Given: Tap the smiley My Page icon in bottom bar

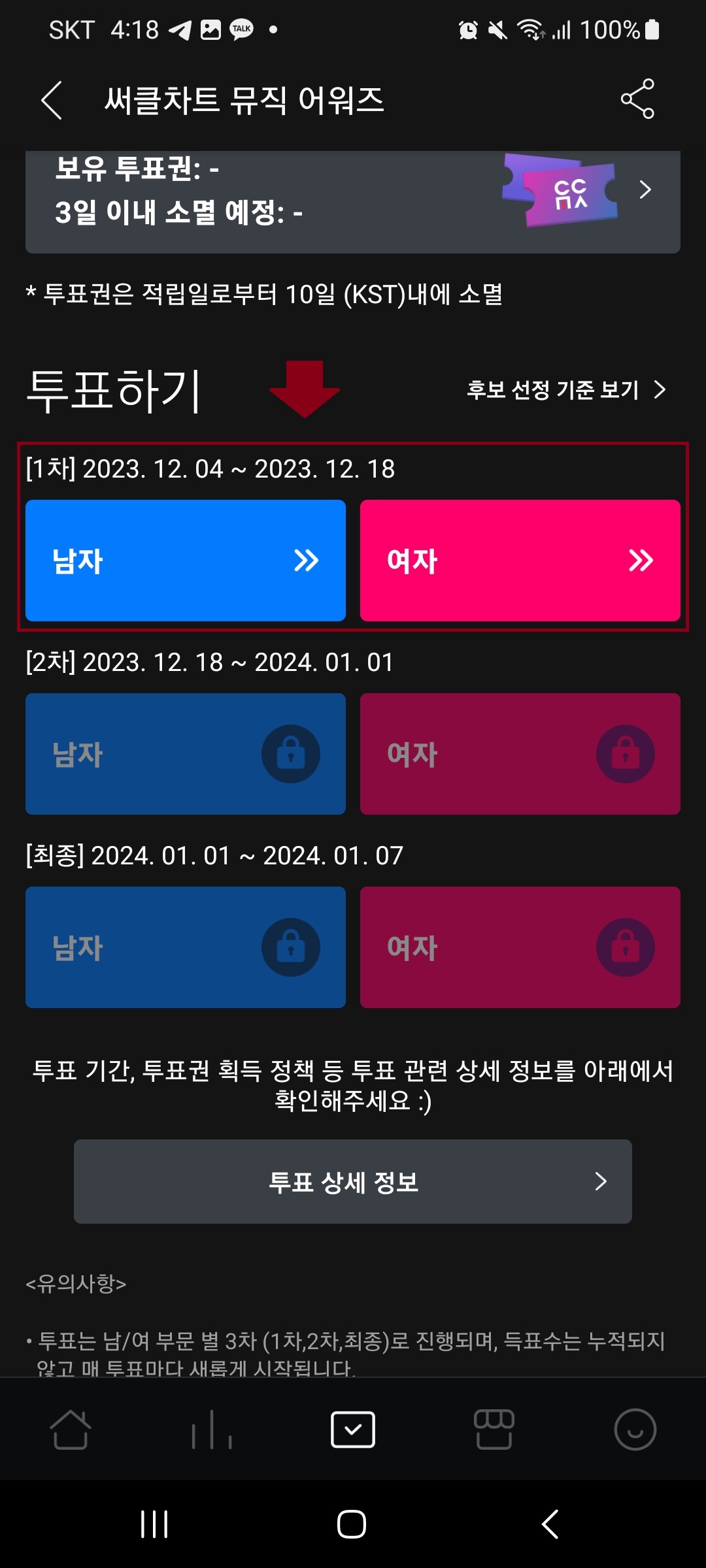Looking at the screenshot, I should tap(635, 1429).
